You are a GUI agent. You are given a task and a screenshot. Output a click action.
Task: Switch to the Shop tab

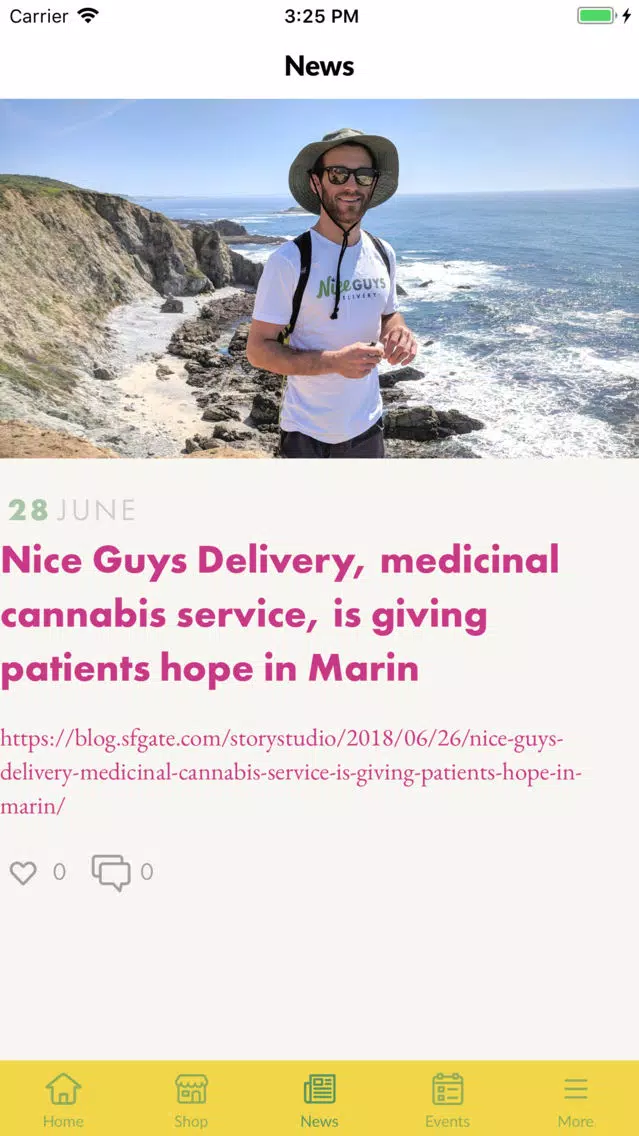click(191, 1099)
